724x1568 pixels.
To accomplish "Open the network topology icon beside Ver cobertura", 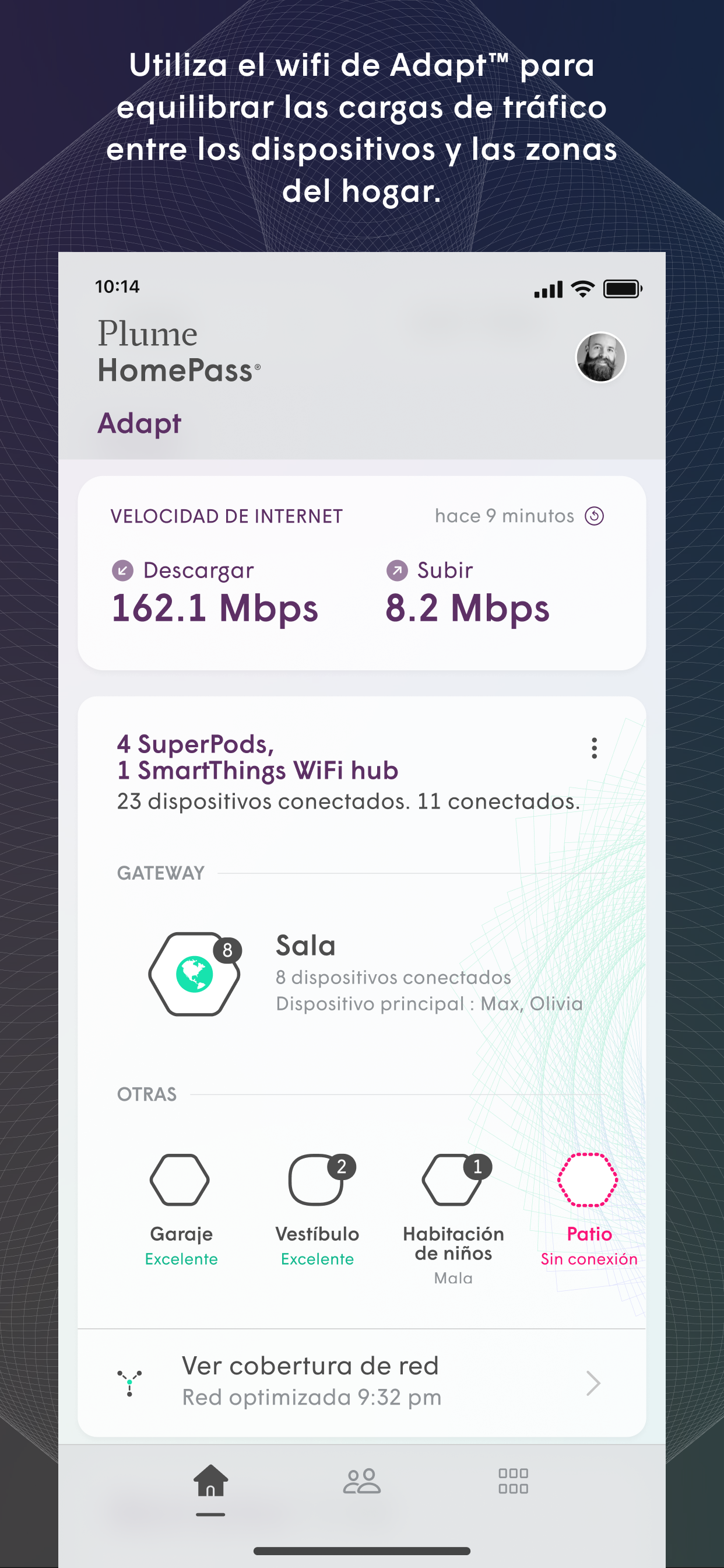I will 131,1382.
